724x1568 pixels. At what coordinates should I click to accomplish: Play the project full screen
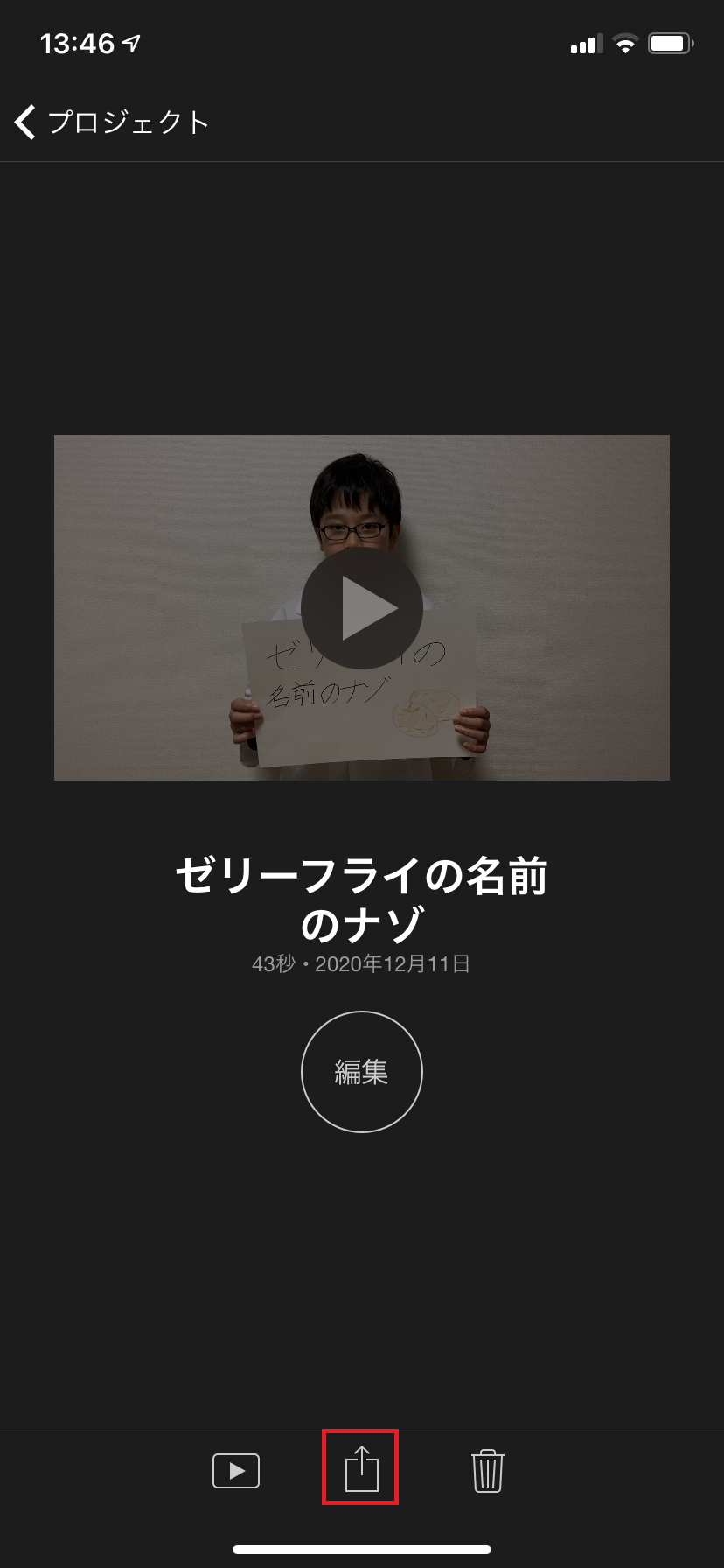[236, 1470]
